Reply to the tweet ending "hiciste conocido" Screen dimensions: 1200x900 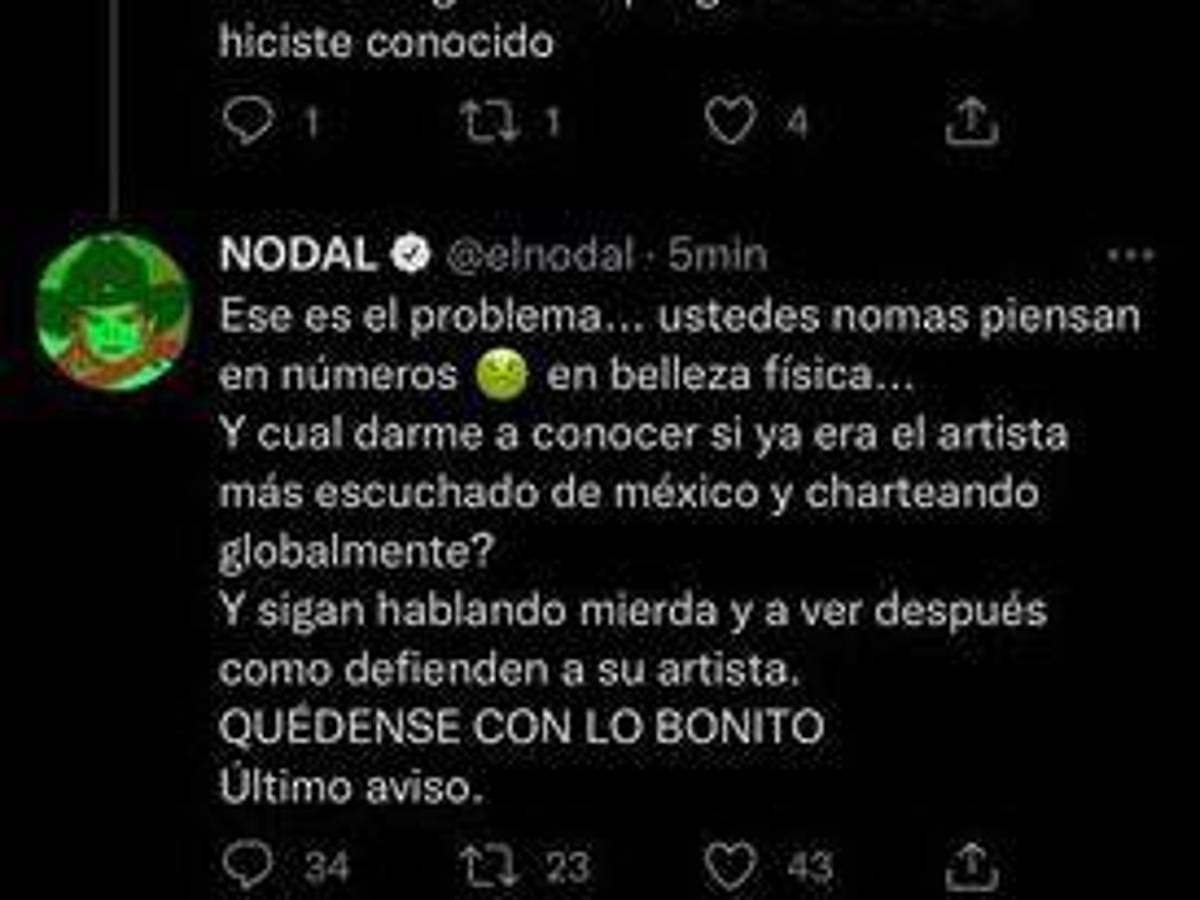click(247, 121)
